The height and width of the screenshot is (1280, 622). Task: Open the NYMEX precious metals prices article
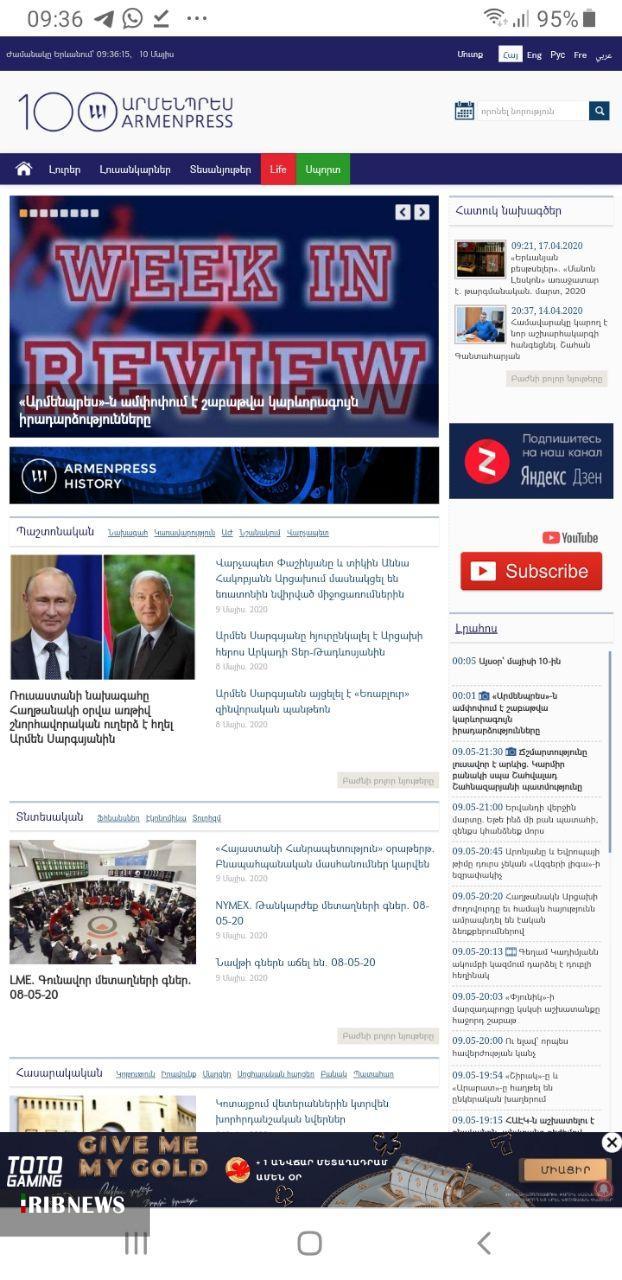(x=322, y=912)
